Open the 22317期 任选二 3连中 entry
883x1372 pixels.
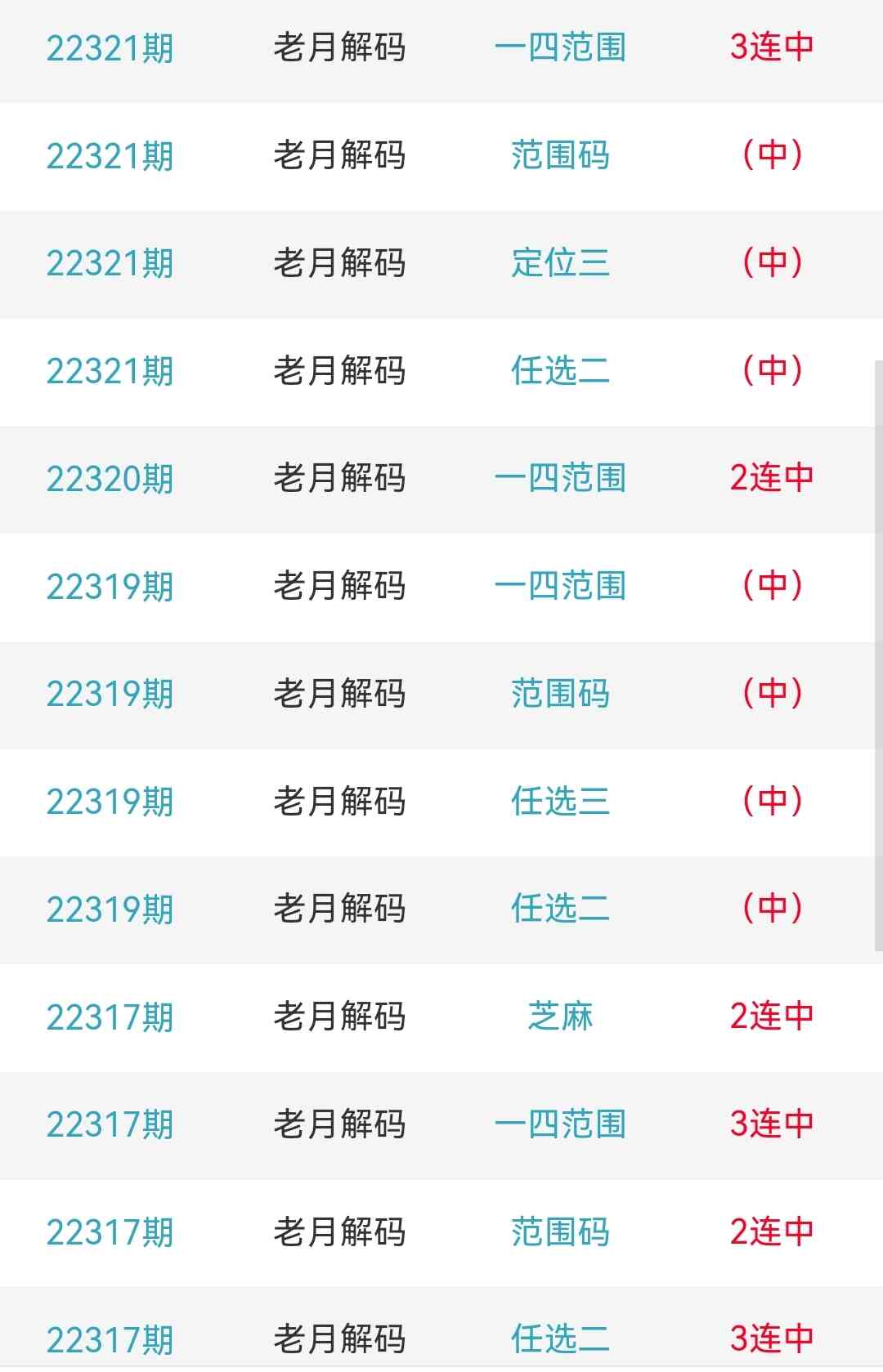pos(560,1338)
